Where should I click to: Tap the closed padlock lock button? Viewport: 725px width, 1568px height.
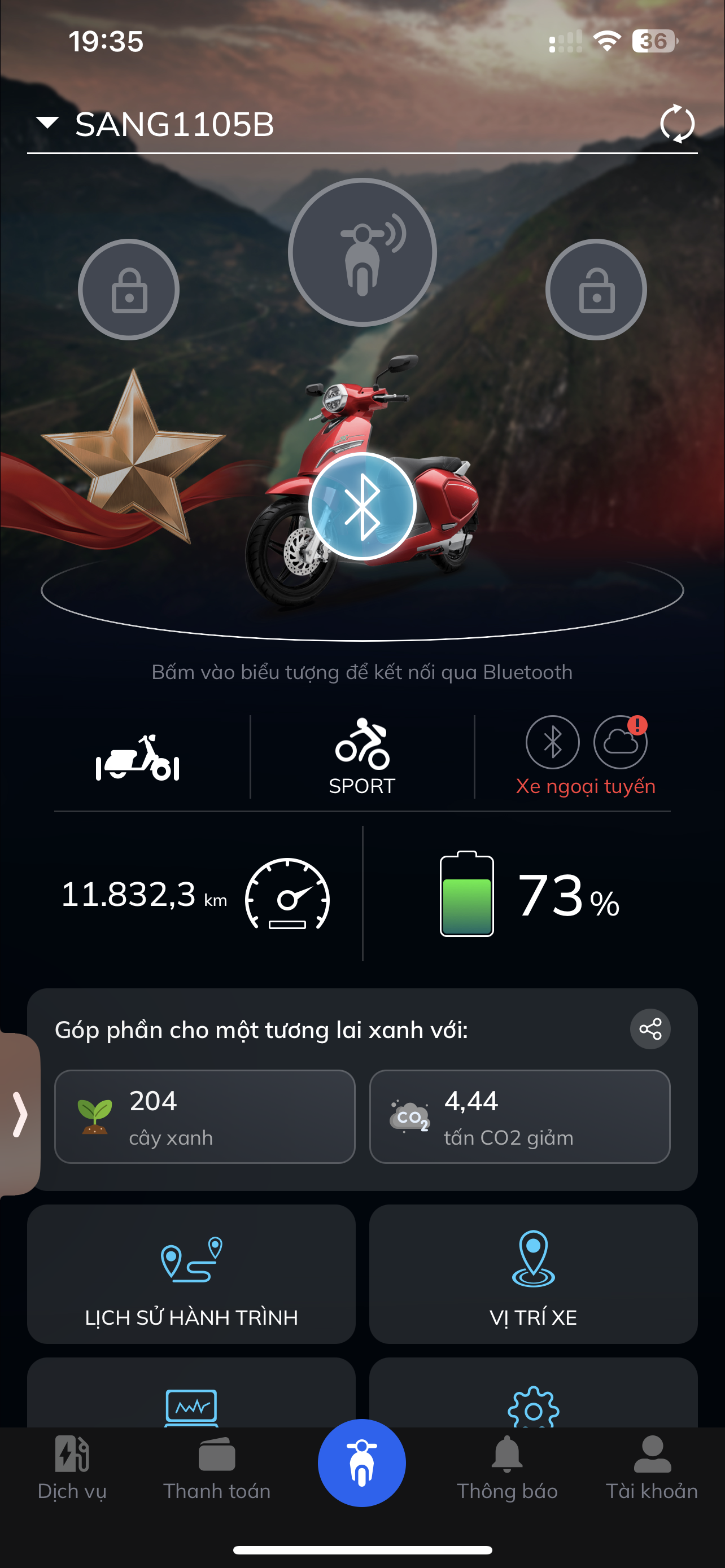pyautogui.click(x=128, y=290)
